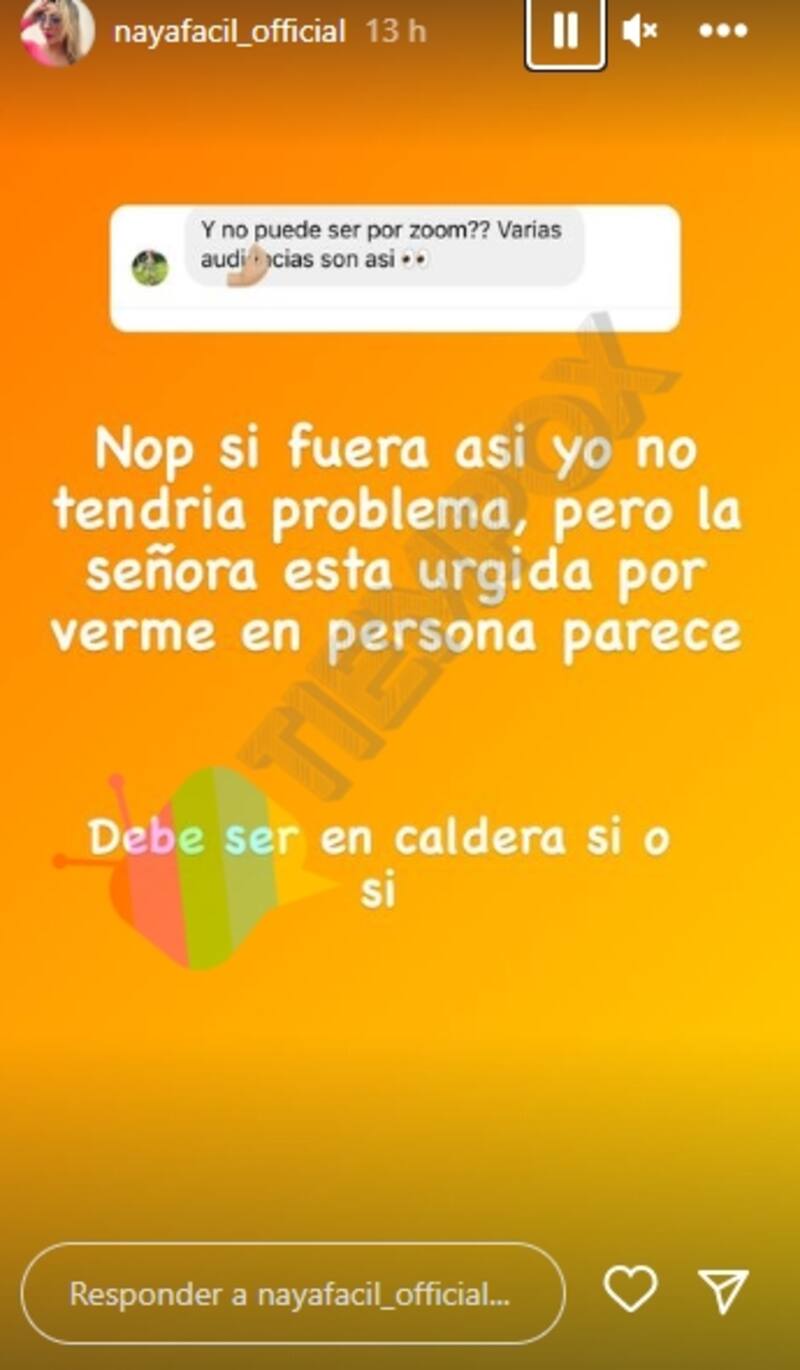Share story via paper plane icon
Screen dimensions: 800x1370
[x=722, y=1291]
